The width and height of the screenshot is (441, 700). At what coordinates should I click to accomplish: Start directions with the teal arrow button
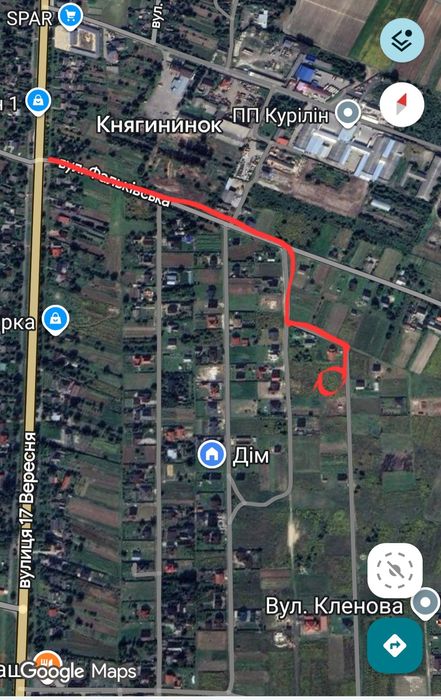pos(395,645)
